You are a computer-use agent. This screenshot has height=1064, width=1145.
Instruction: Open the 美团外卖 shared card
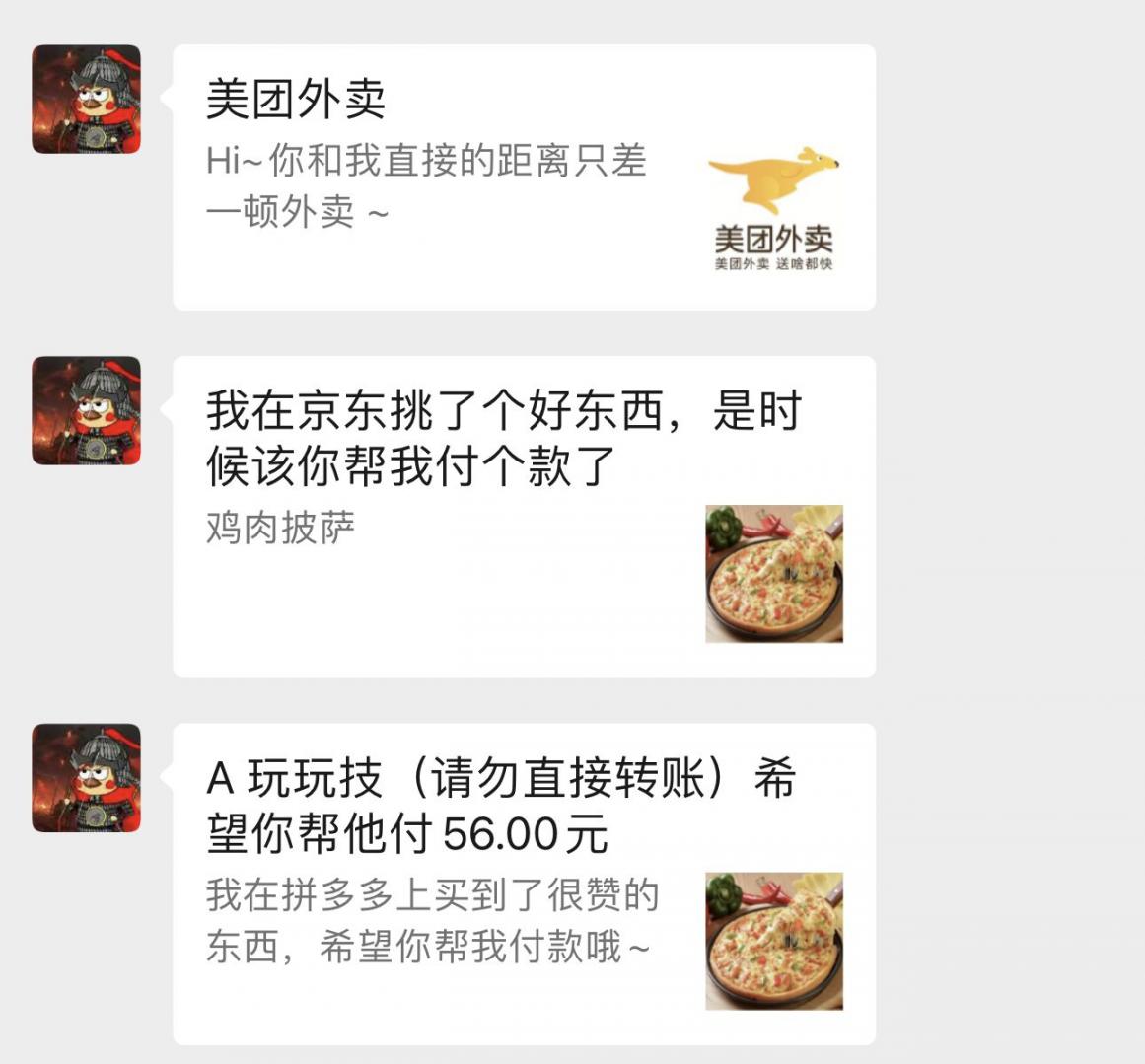coord(524,177)
